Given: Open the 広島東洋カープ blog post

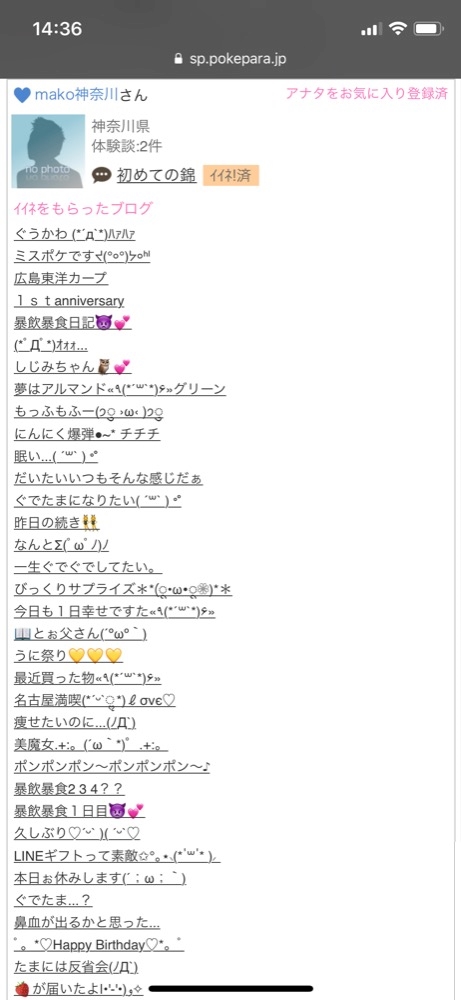Looking at the screenshot, I should click(x=61, y=278).
